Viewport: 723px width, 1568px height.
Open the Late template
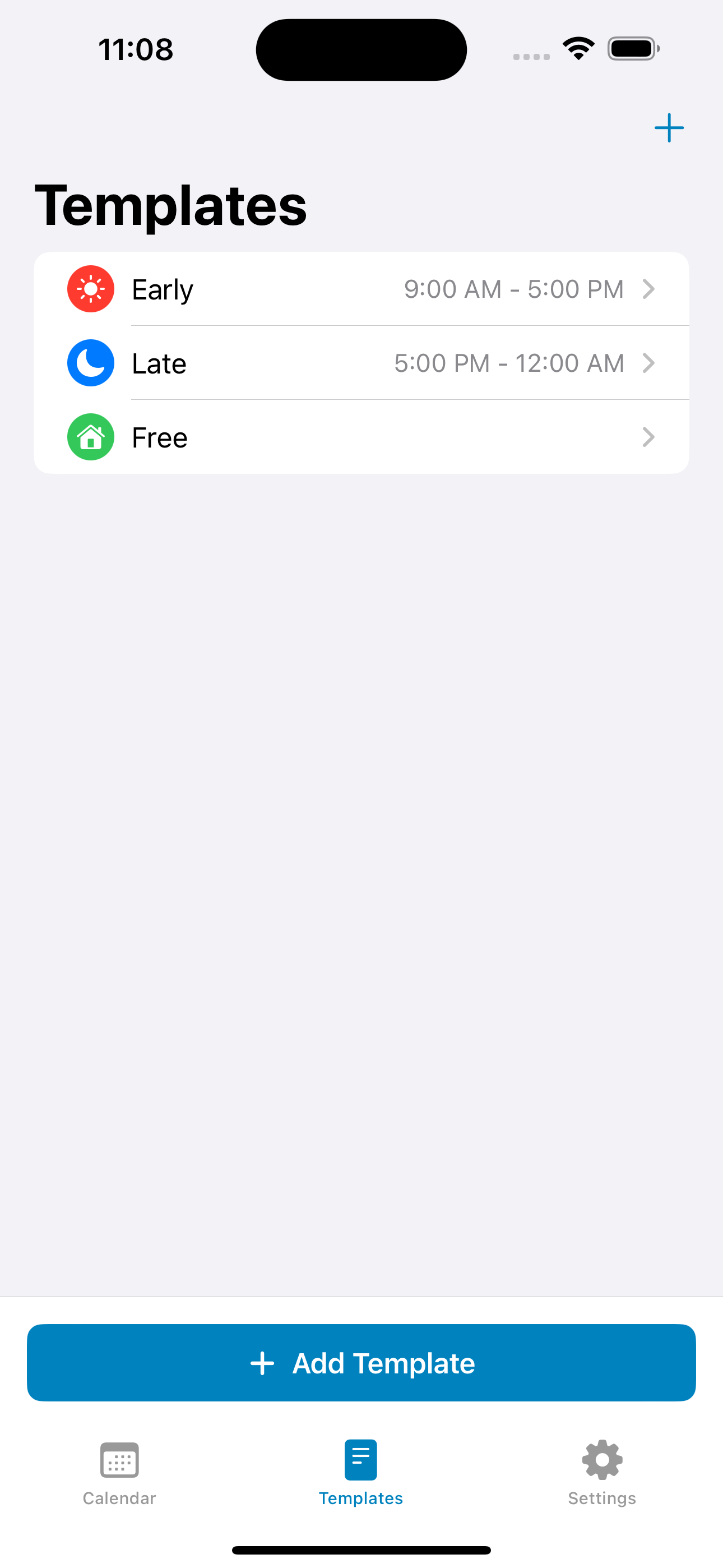tap(361, 363)
